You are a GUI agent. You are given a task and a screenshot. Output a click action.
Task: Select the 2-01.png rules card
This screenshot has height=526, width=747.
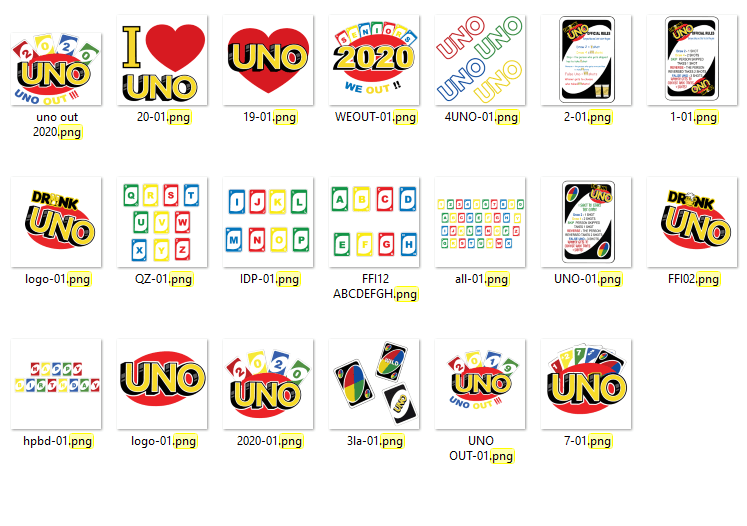coord(587,60)
